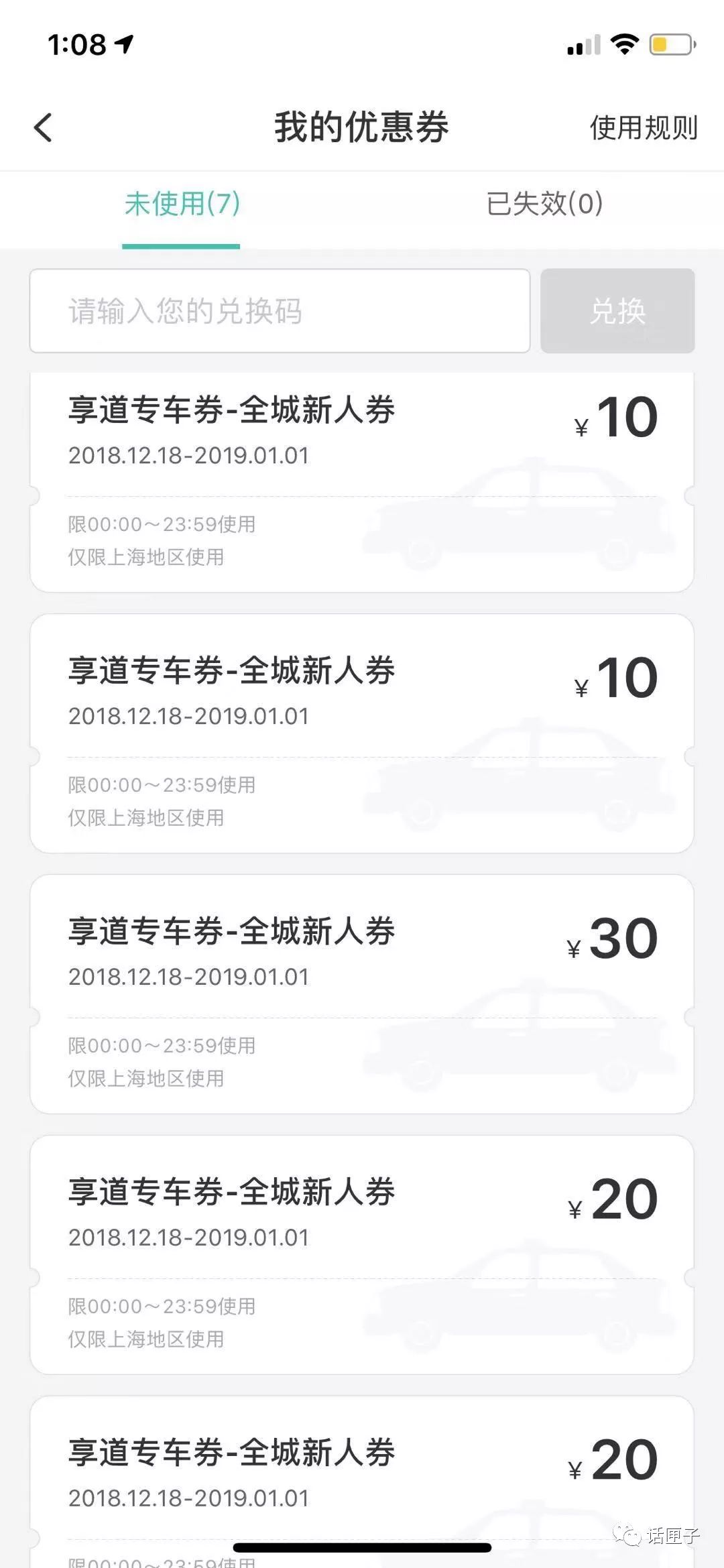Screen dimensions: 724x1568
Task: Click the 仅限上海地区使用 note on the first coupon
Action: [147, 556]
